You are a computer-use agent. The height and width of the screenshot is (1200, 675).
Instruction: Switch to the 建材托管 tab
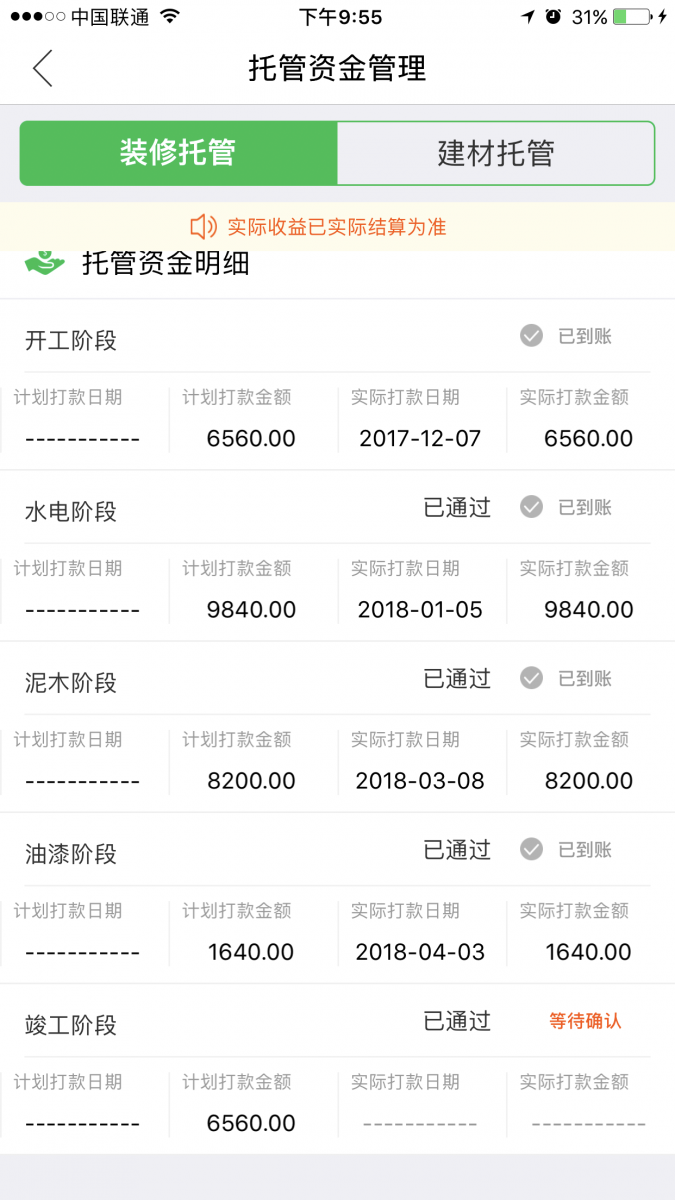496,153
